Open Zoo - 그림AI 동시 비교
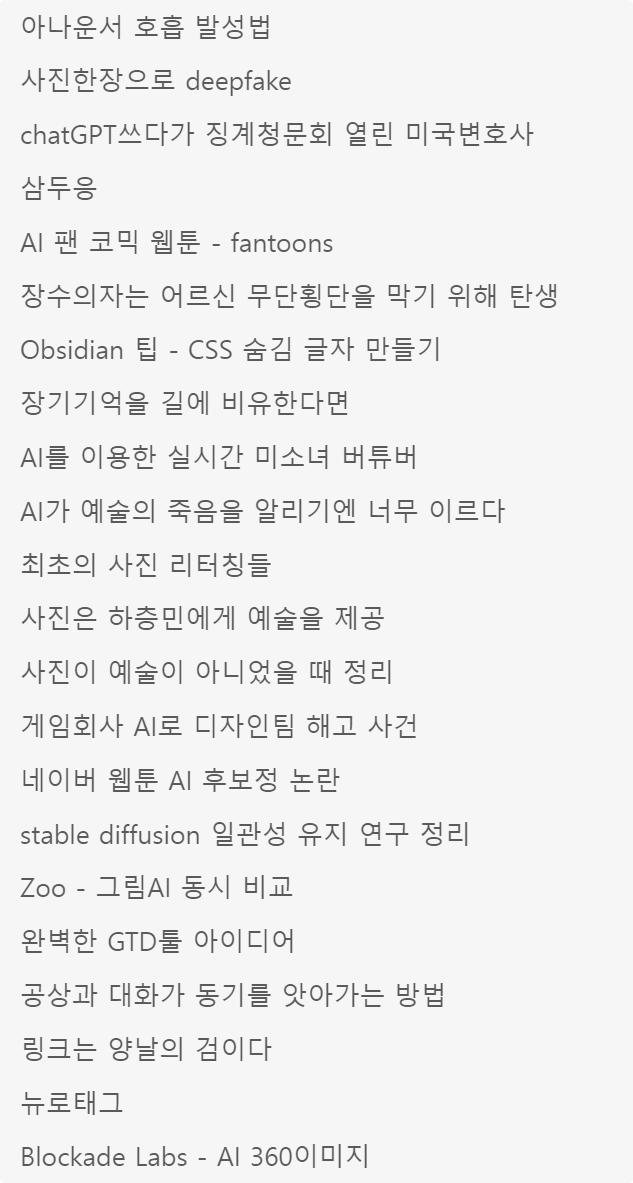This screenshot has width=633, height=1183. (x=156, y=888)
